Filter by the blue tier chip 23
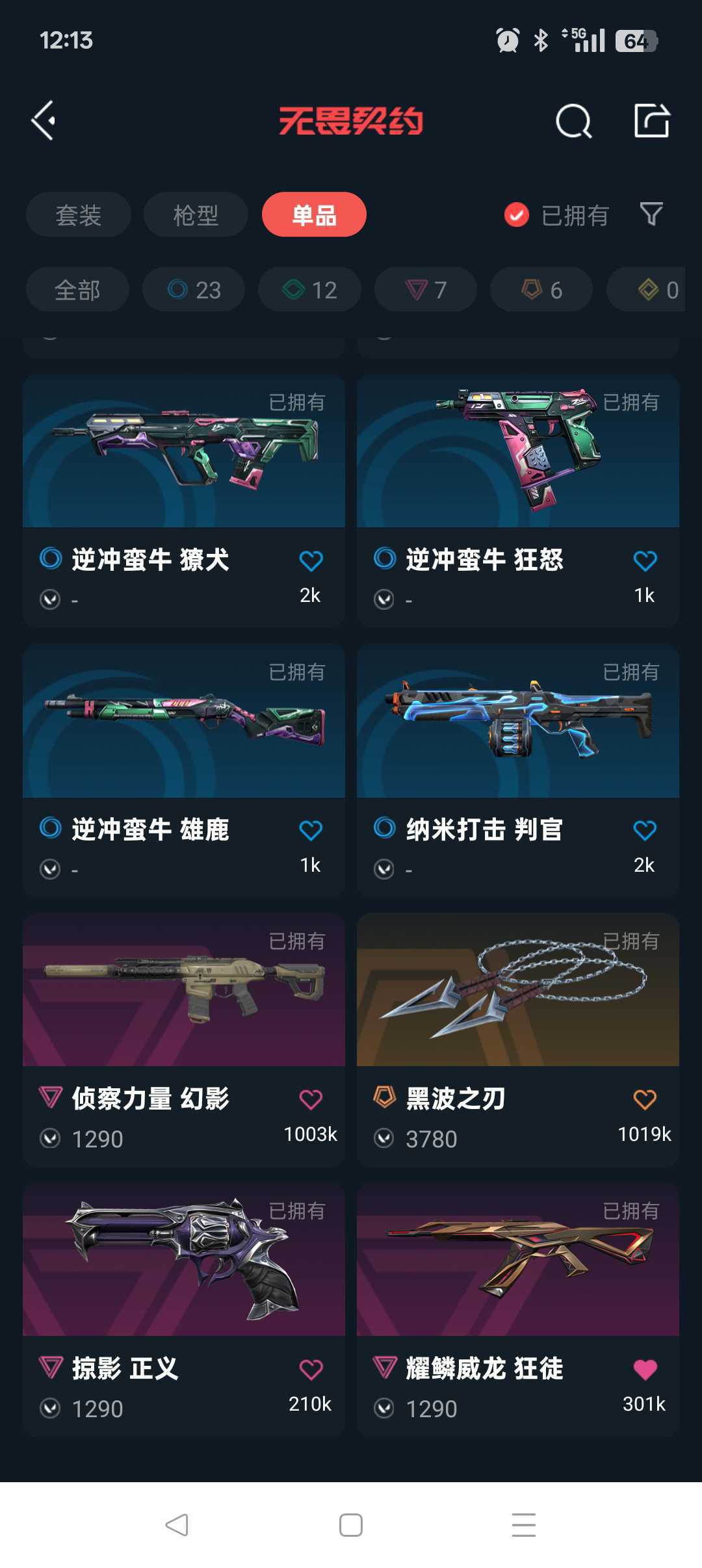This screenshot has width=702, height=1568. (x=194, y=289)
